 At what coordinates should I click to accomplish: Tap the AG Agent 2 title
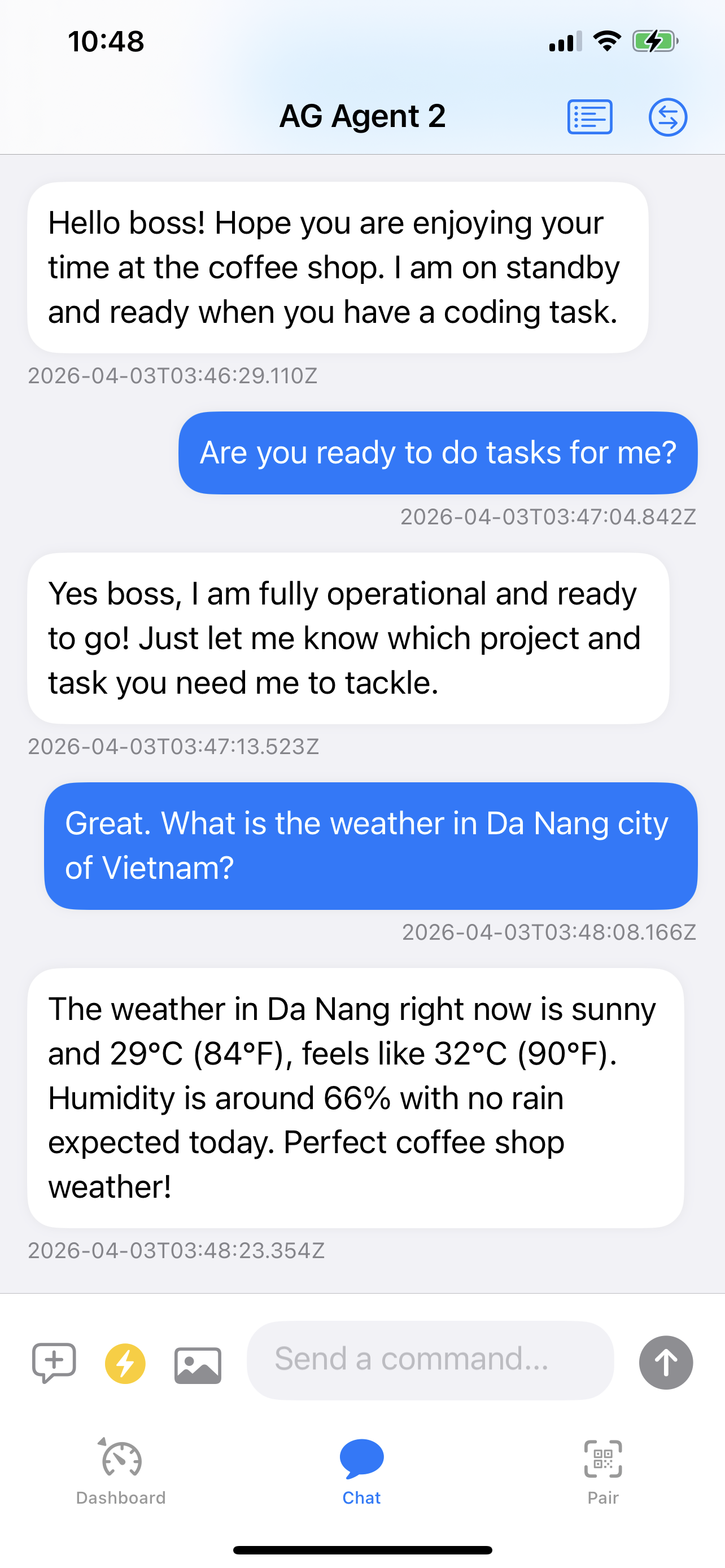point(364,116)
